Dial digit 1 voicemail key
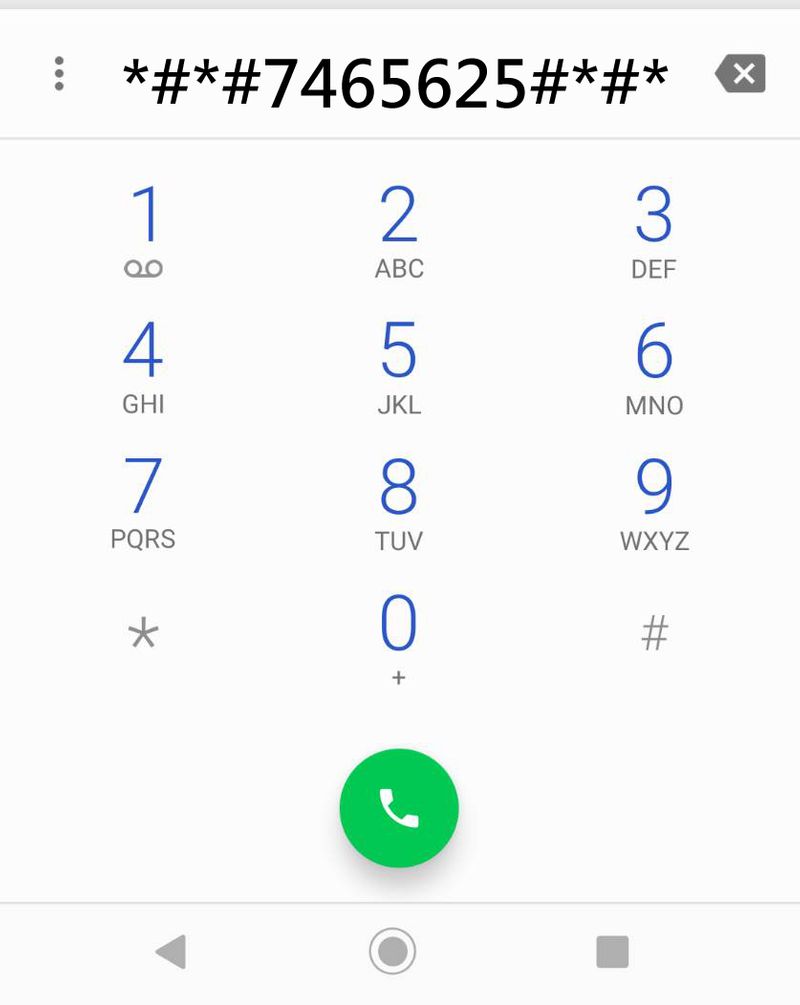 click(144, 230)
